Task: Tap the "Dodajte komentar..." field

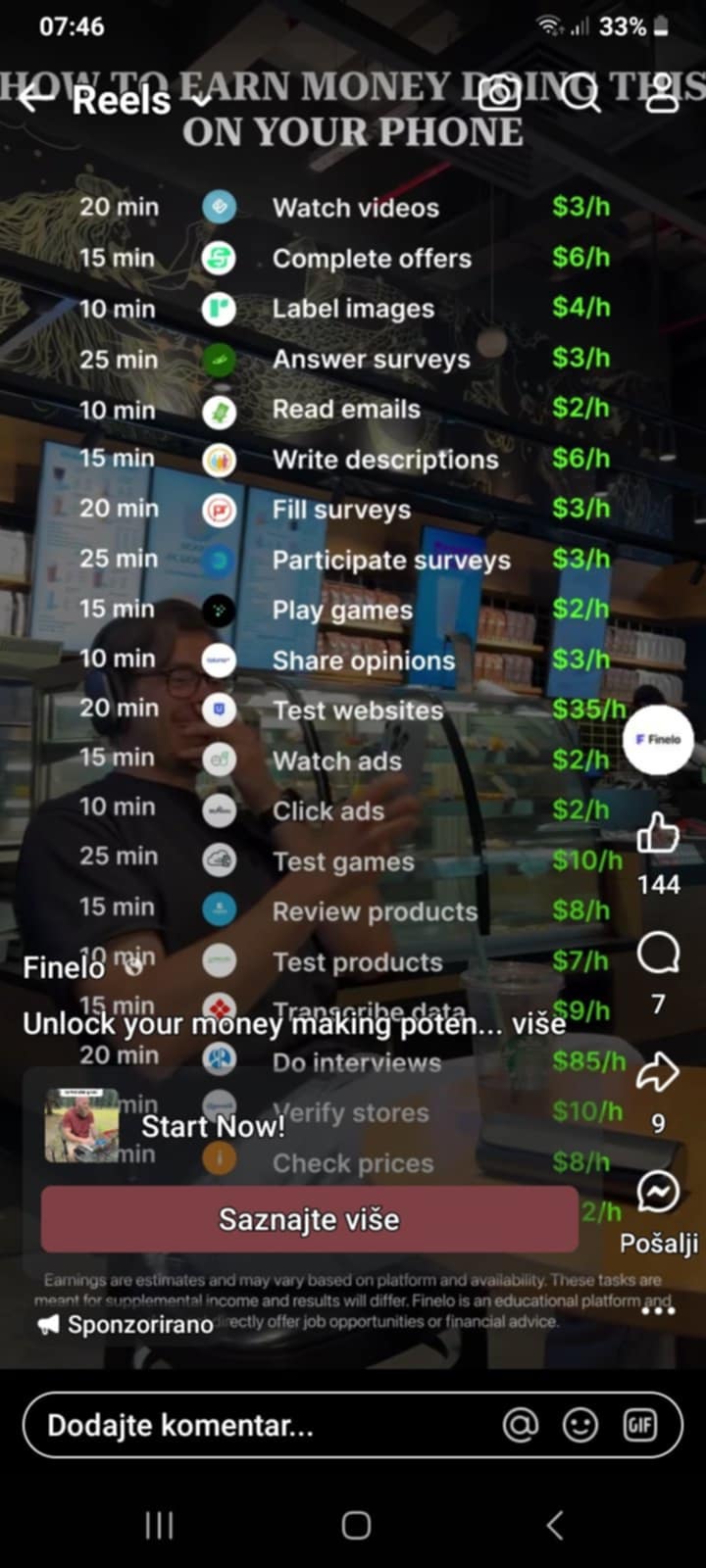Action: pos(255,1425)
